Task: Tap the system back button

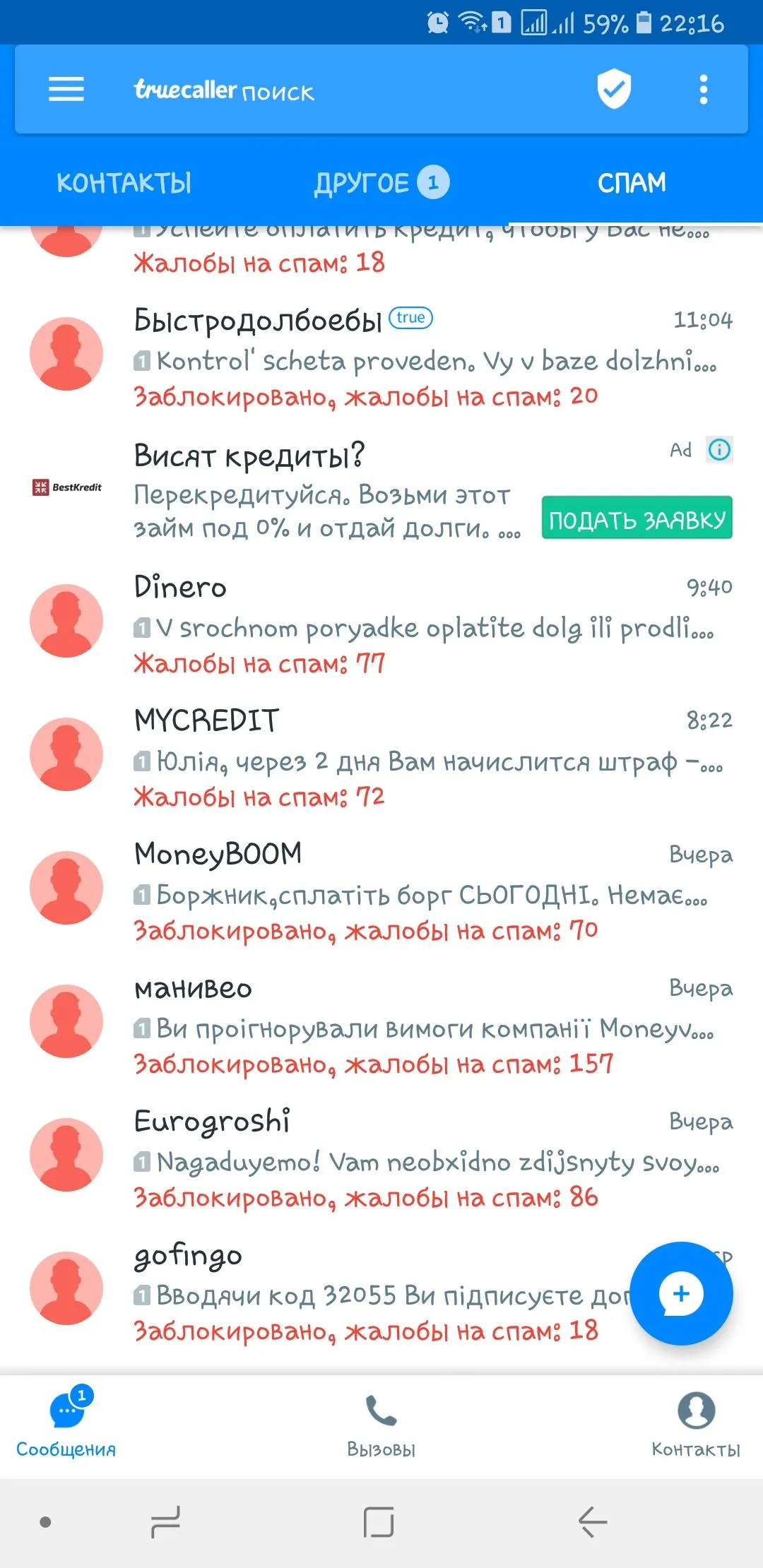Action: pyautogui.click(x=593, y=1521)
